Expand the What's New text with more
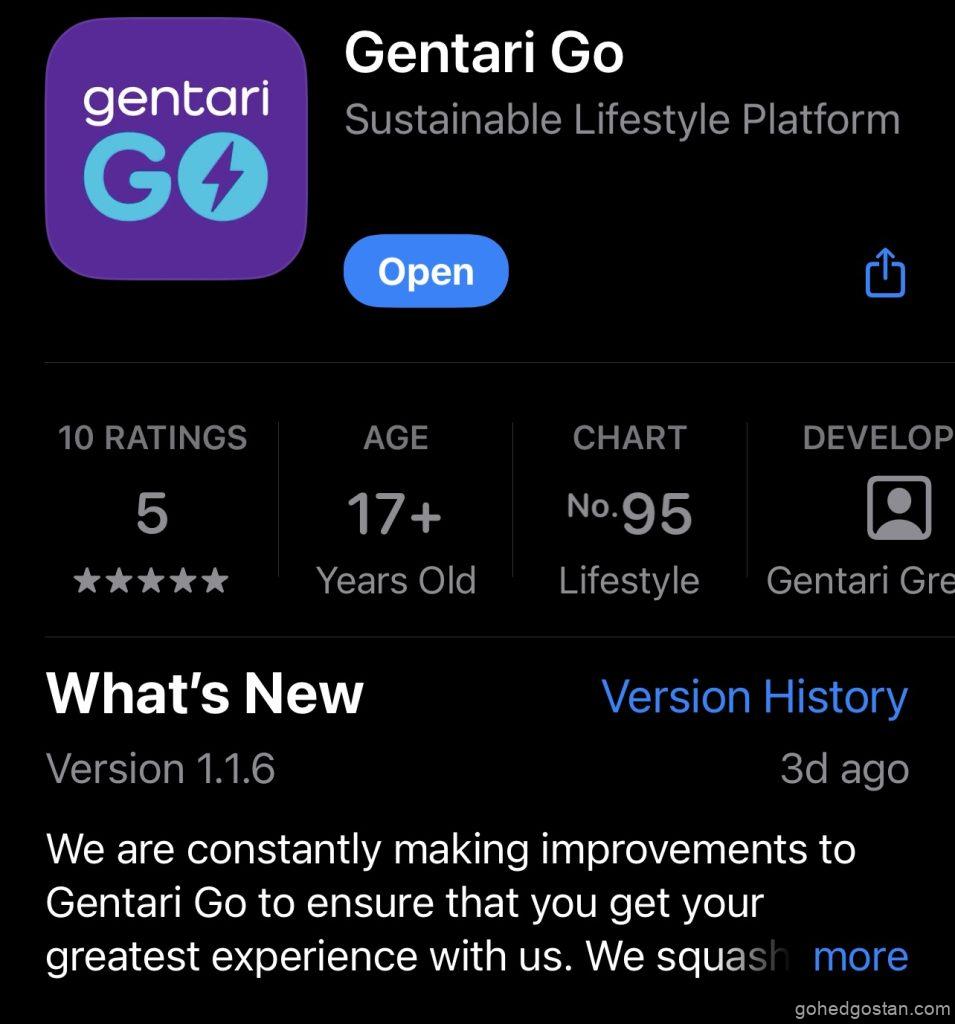 (860, 956)
